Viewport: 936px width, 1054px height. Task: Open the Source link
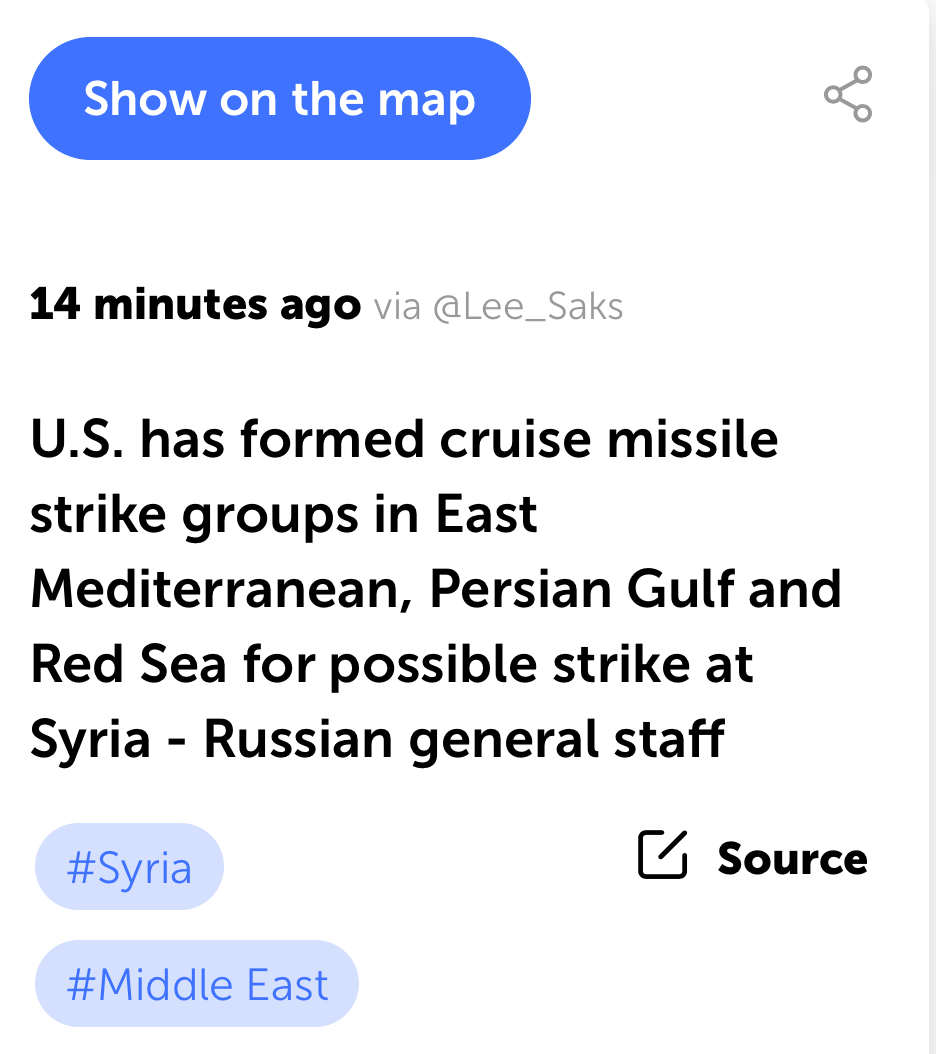tap(754, 858)
